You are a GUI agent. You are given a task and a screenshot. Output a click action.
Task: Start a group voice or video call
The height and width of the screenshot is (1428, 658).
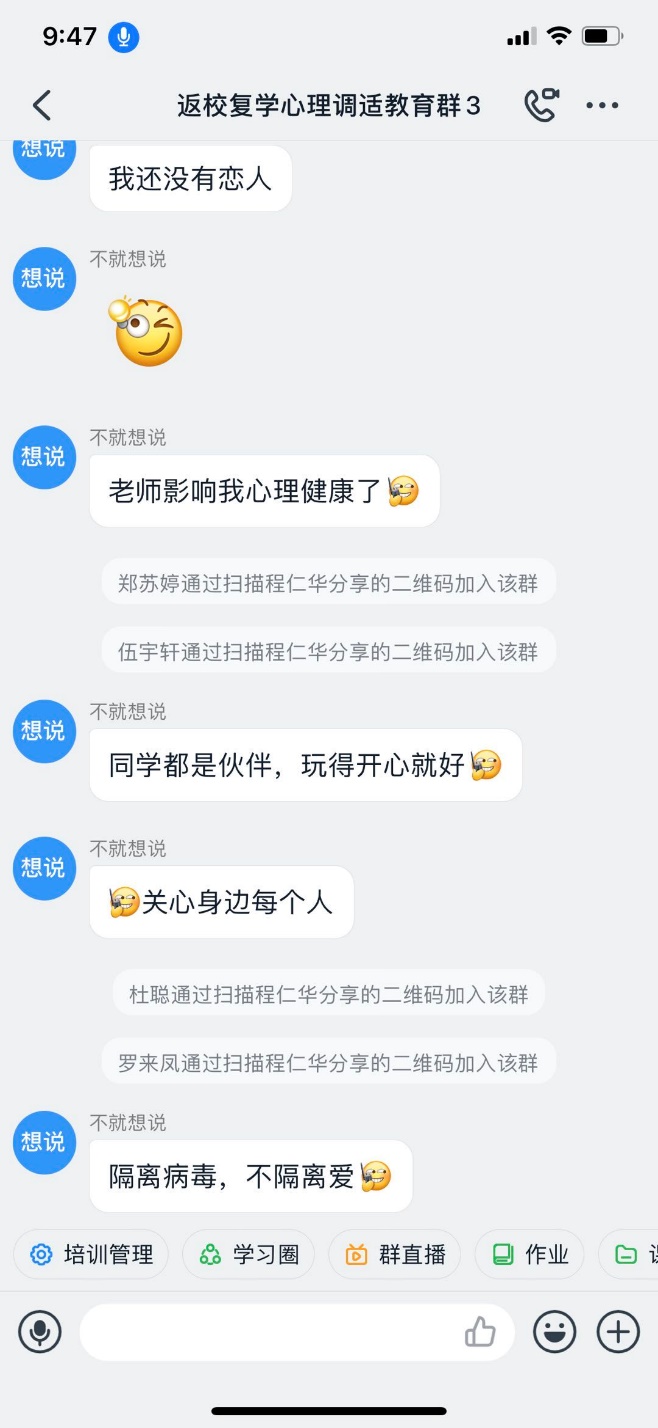pyautogui.click(x=541, y=105)
